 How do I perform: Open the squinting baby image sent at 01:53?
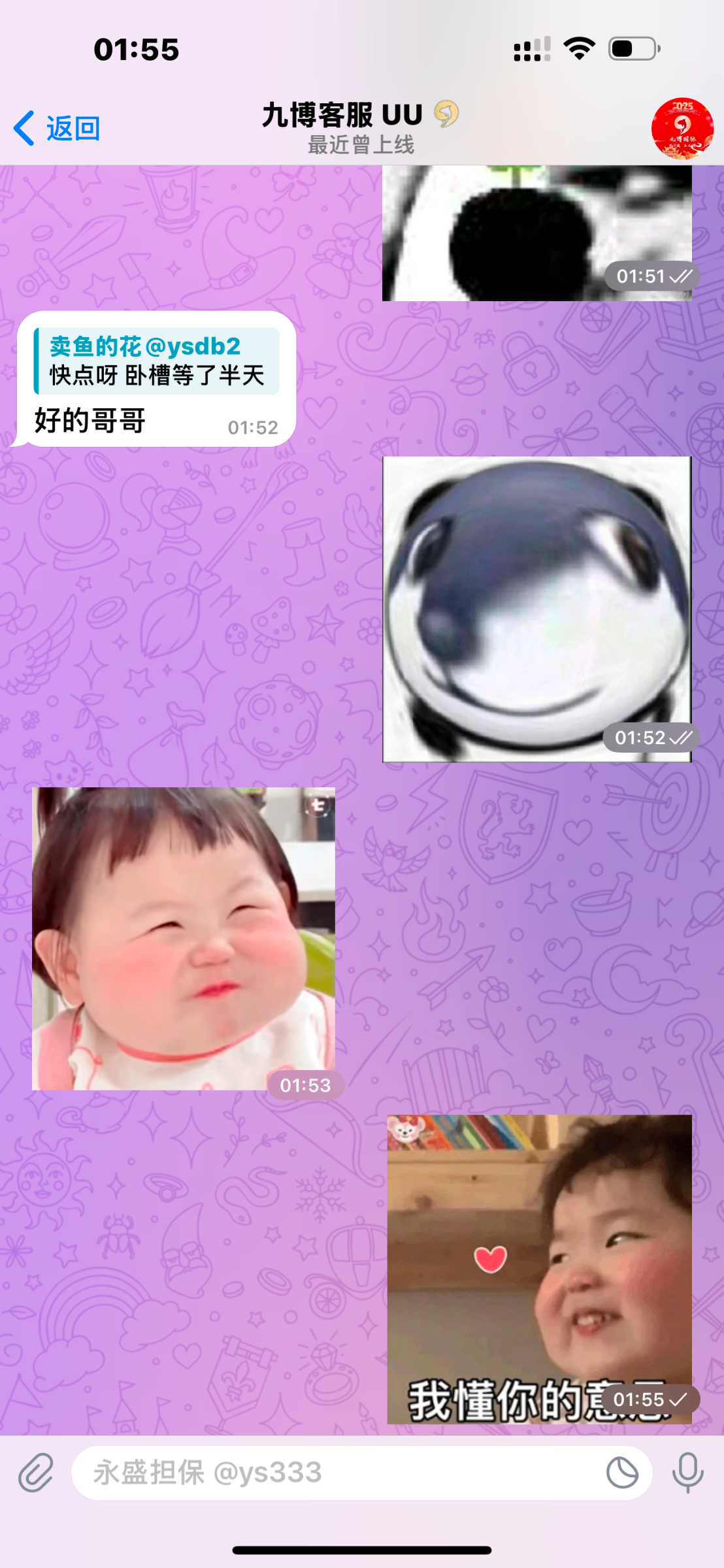(x=184, y=938)
